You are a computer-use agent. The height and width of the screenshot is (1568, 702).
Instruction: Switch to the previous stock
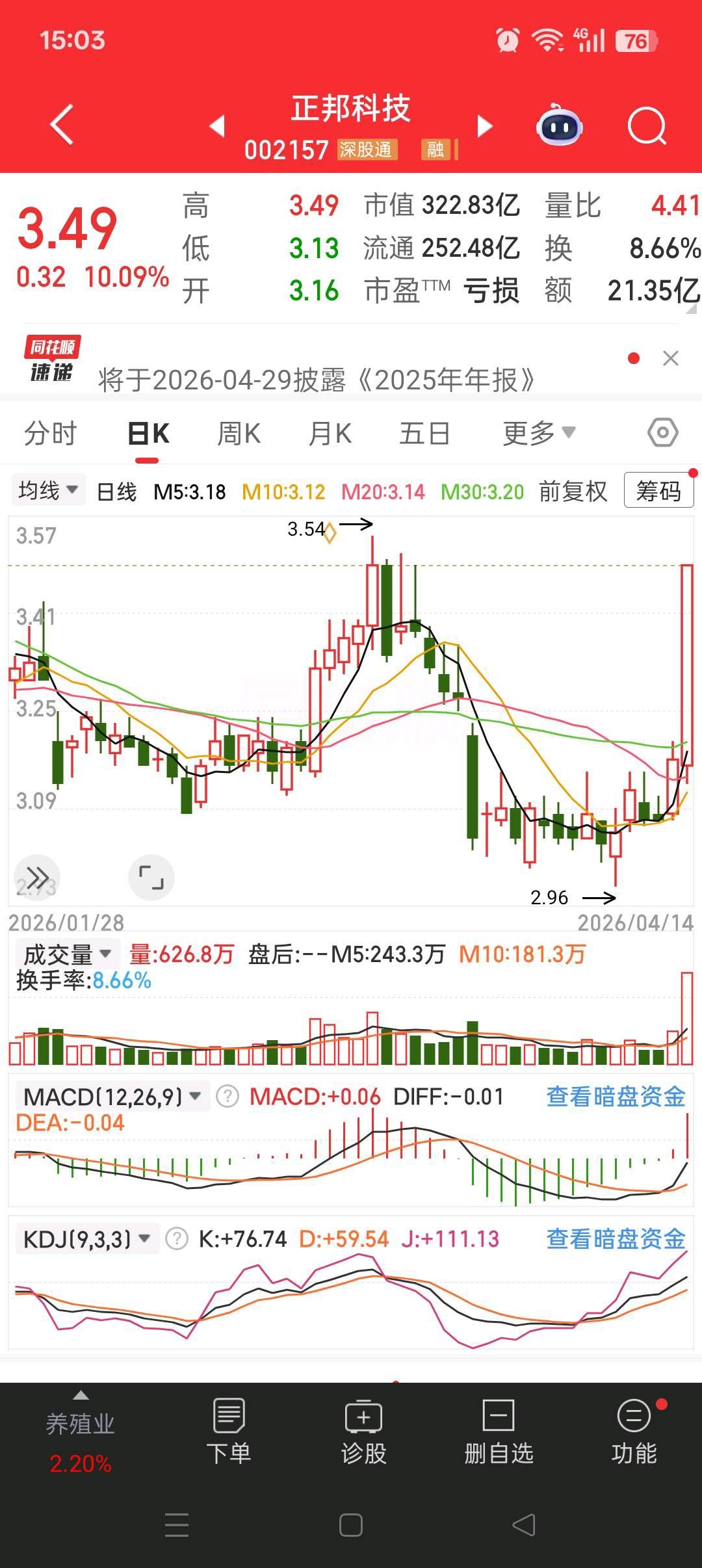point(217,125)
